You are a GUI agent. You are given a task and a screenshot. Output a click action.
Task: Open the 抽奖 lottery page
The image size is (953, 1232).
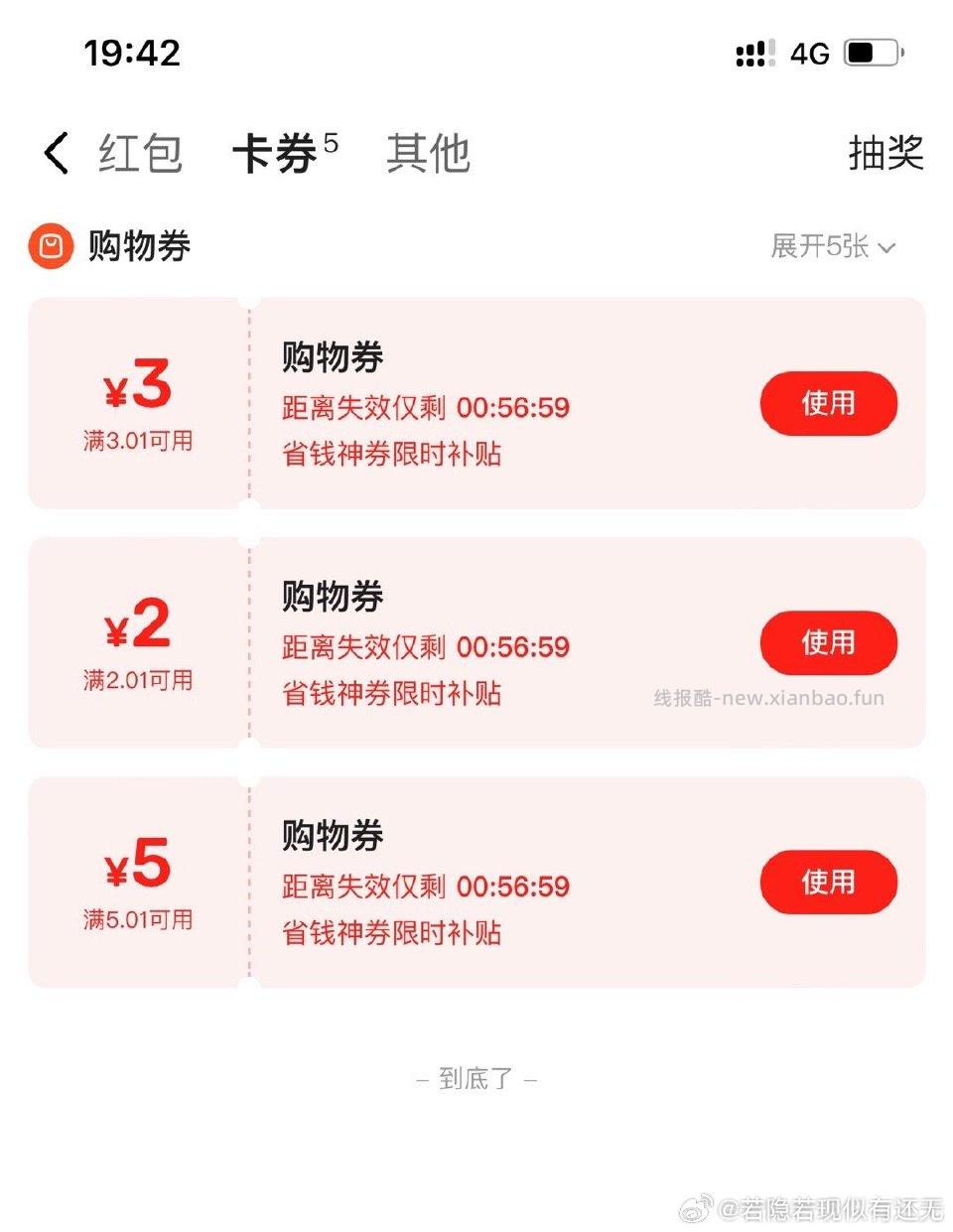(x=886, y=152)
